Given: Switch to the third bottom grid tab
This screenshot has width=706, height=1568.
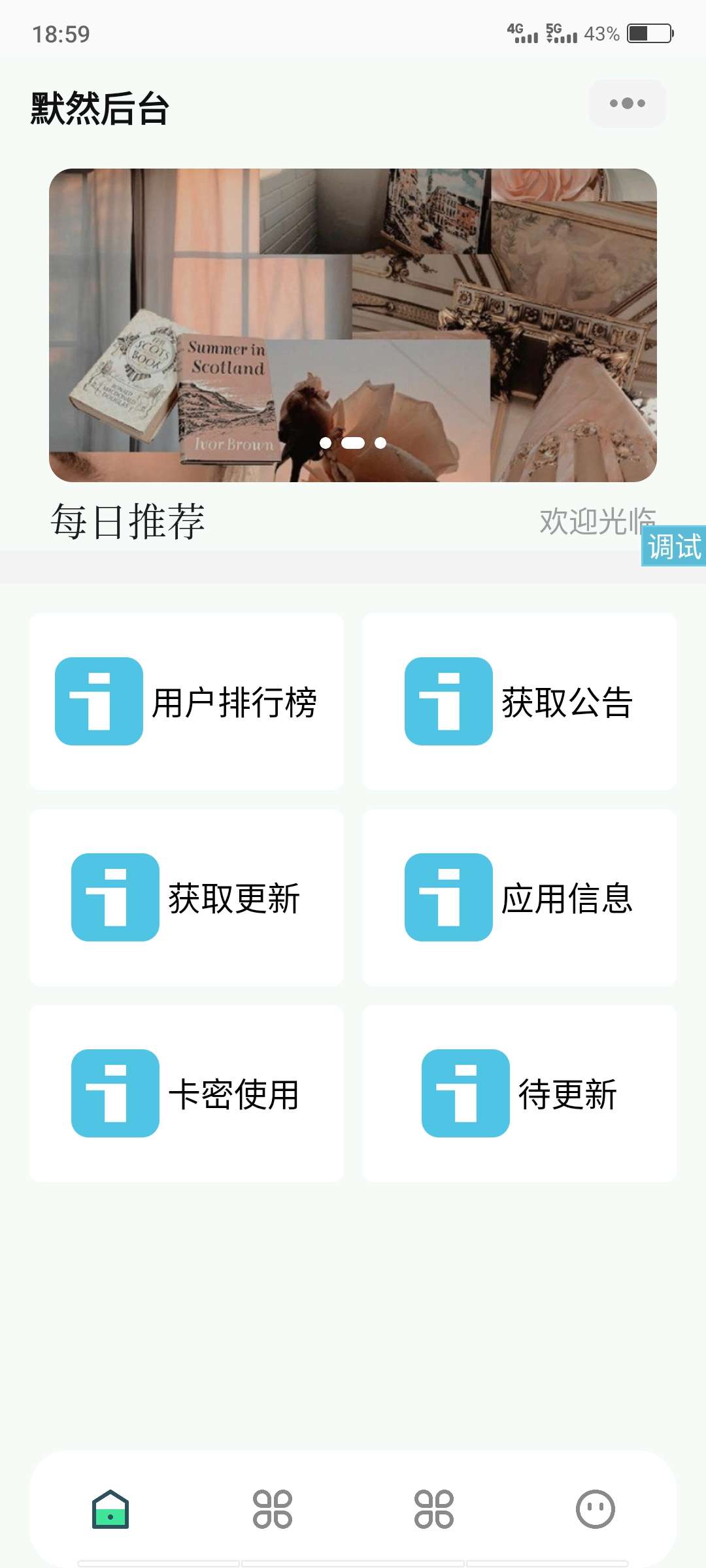Looking at the screenshot, I should 434,1509.
